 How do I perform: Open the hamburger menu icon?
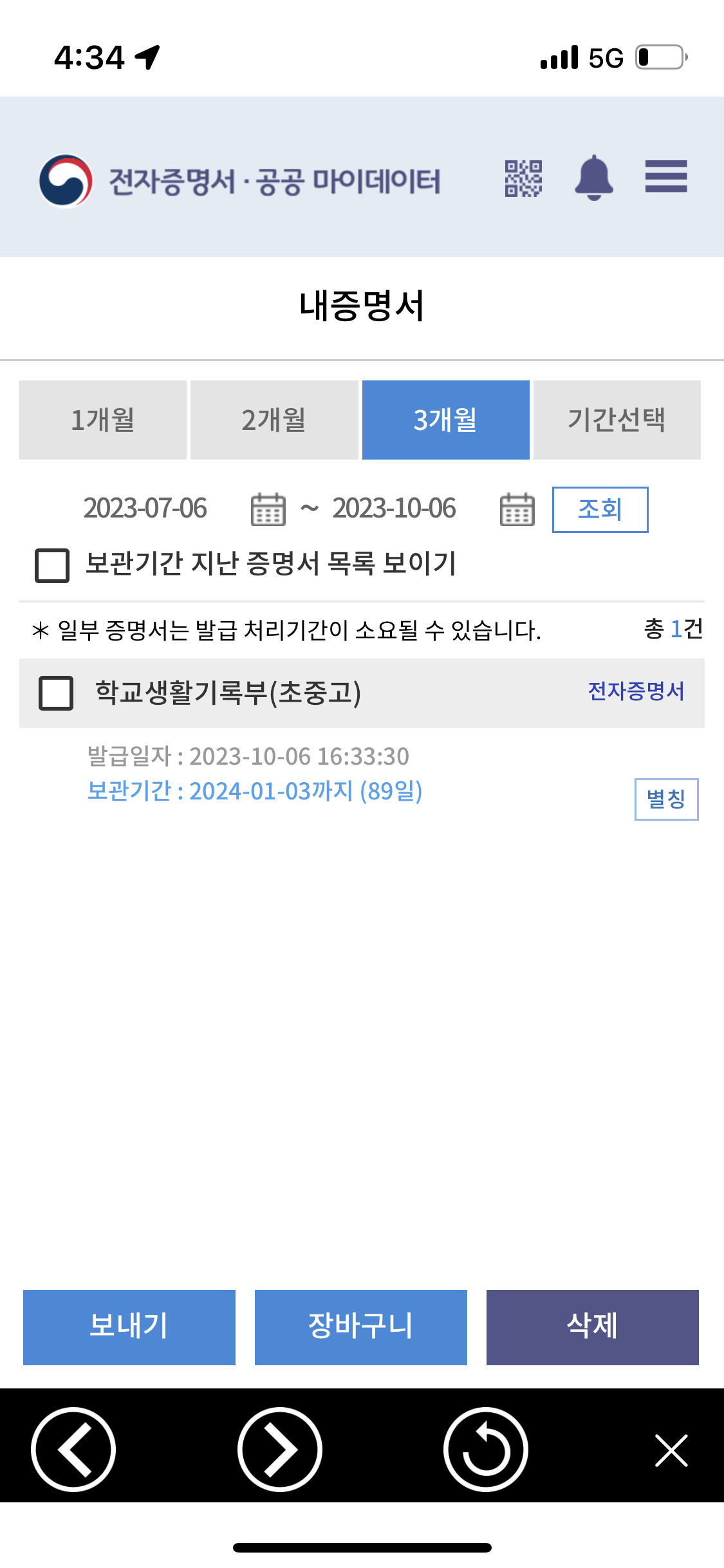[665, 179]
